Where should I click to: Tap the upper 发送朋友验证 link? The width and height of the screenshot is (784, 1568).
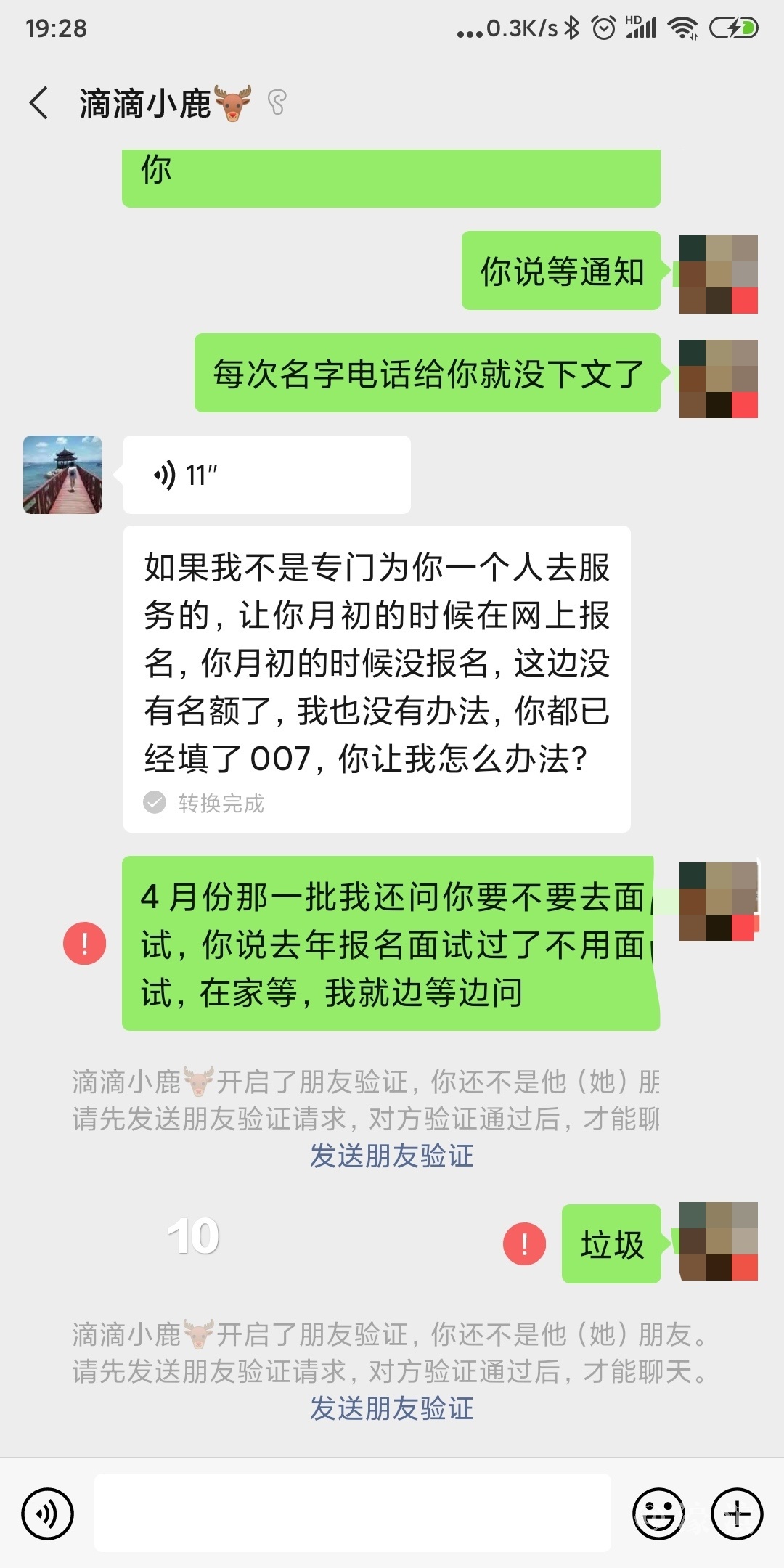point(392,1156)
